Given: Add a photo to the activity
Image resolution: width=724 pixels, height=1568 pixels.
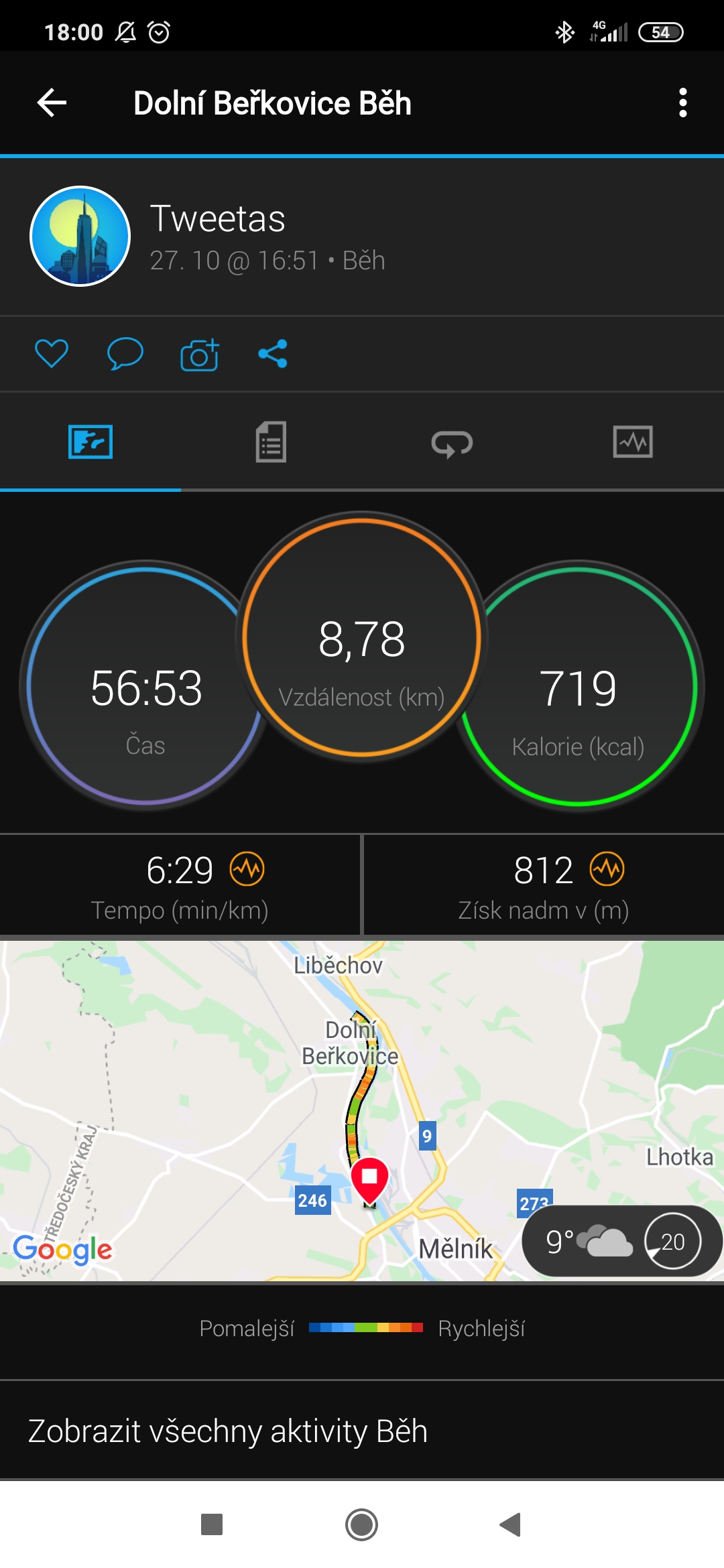Looking at the screenshot, I should [199, 354].
